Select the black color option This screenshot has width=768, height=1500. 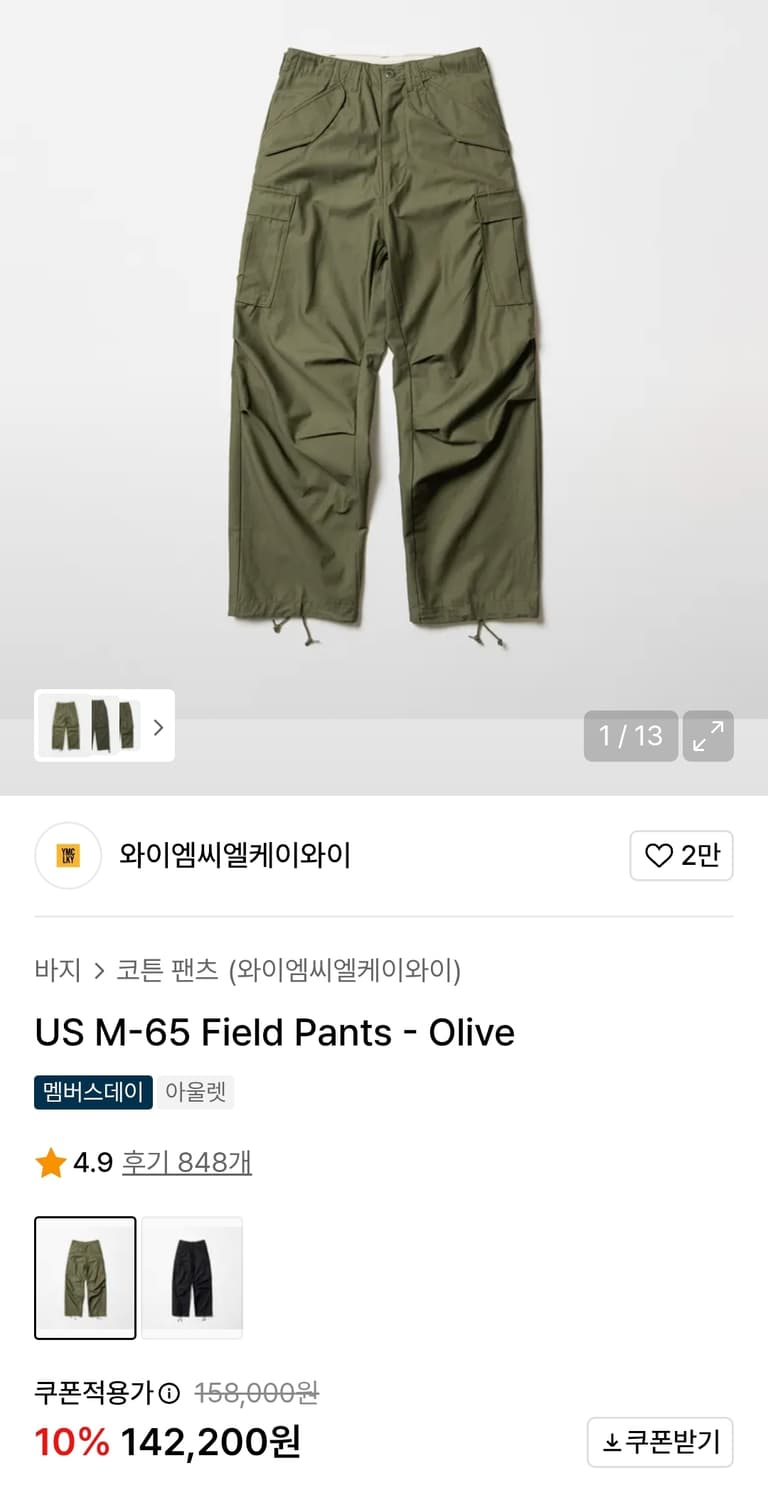pyautogui.click(x=192, y=1279)
